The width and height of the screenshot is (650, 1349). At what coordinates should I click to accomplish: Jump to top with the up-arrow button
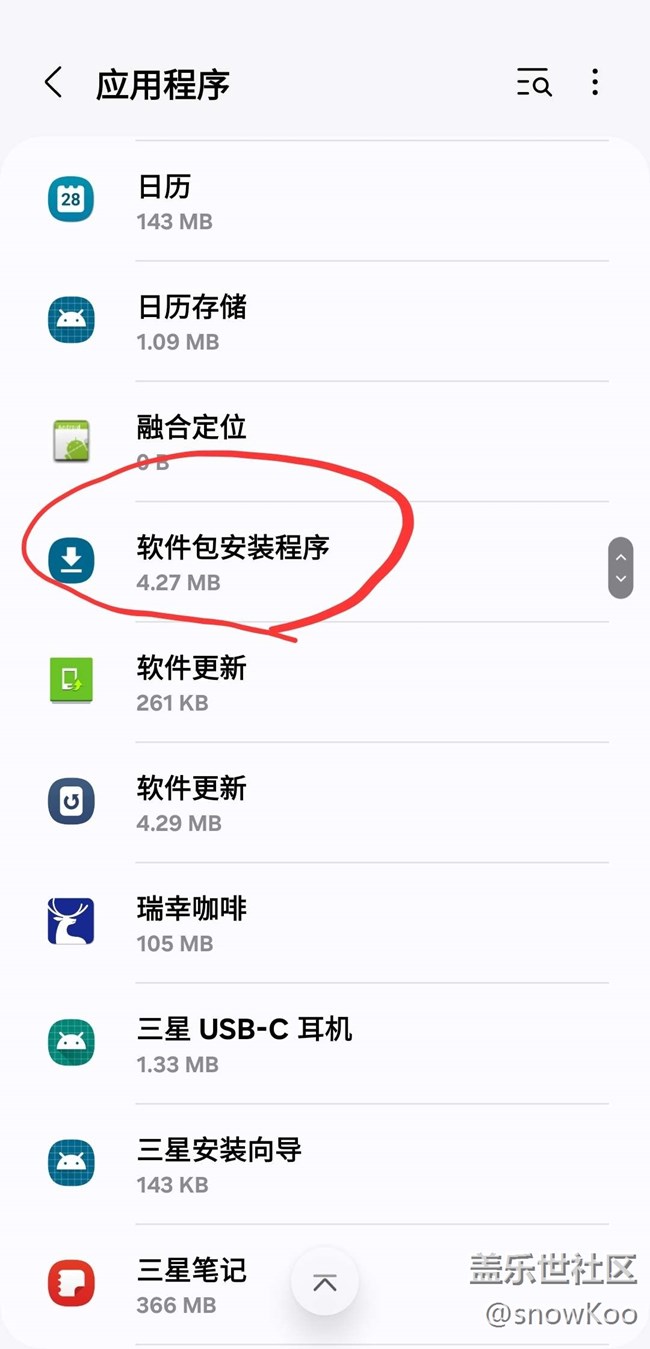325,1283
